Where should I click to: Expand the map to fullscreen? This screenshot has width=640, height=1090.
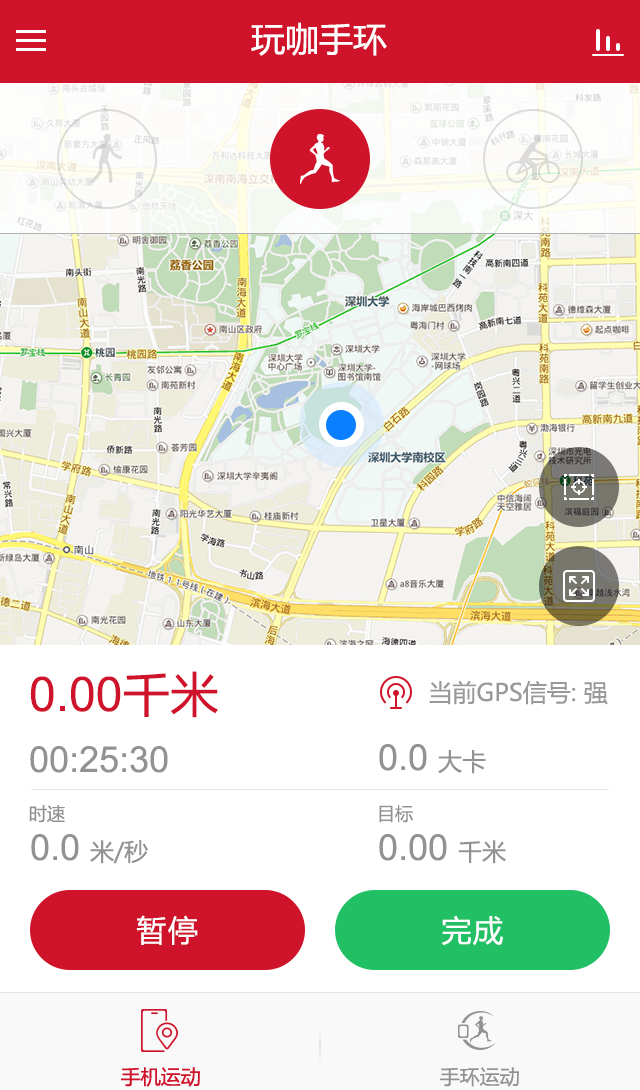579,585
